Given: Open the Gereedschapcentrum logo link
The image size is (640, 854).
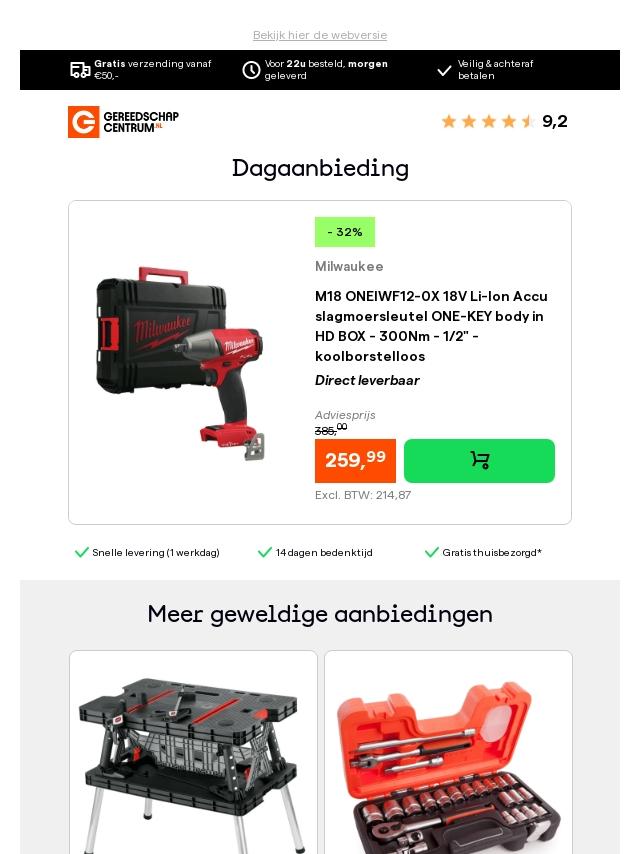Looking at the screenshot, I should pos(123,122).
